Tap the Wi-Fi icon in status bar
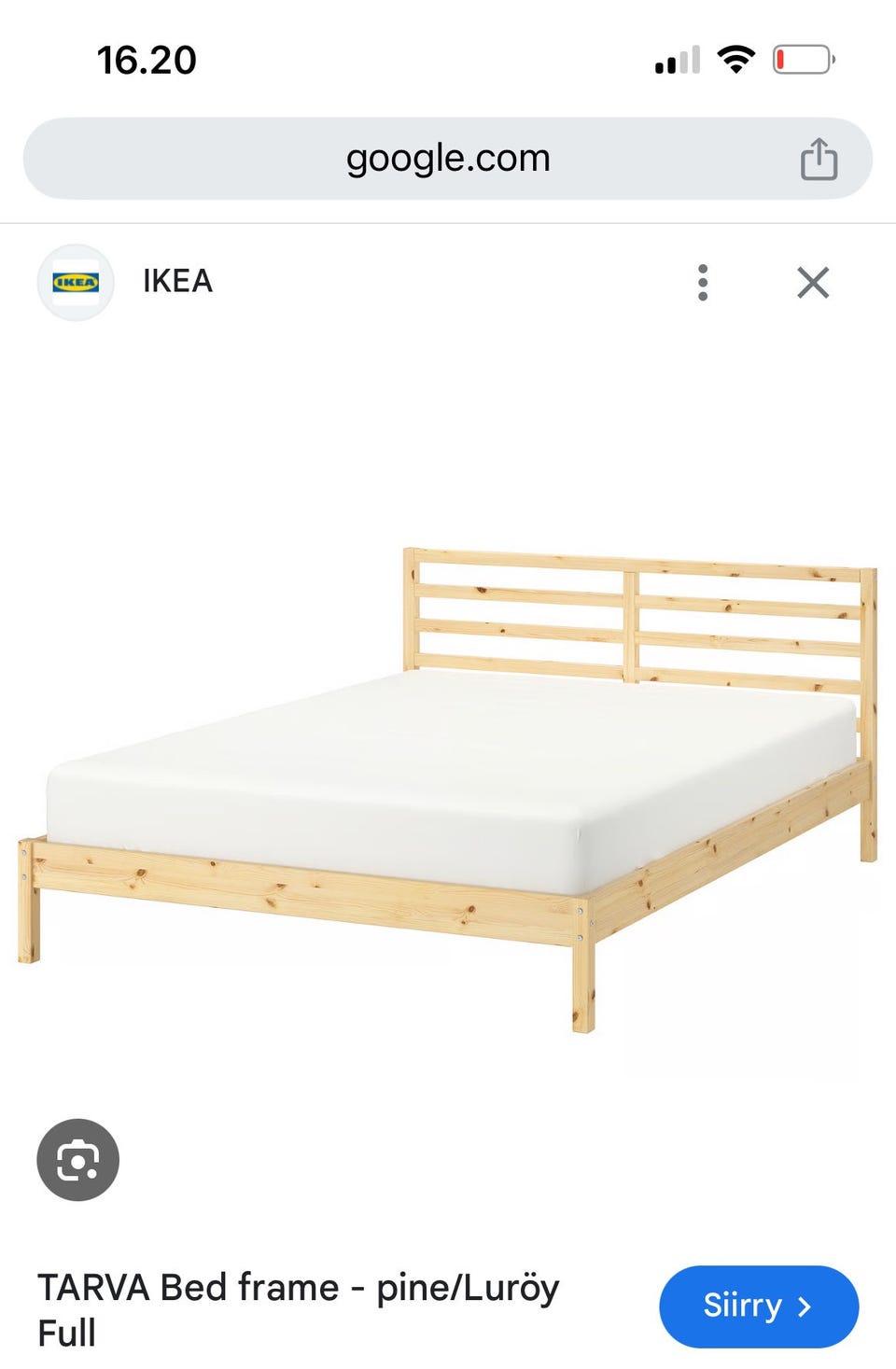This screenshot has height=1369, width=896. click(x=735, y=59)
